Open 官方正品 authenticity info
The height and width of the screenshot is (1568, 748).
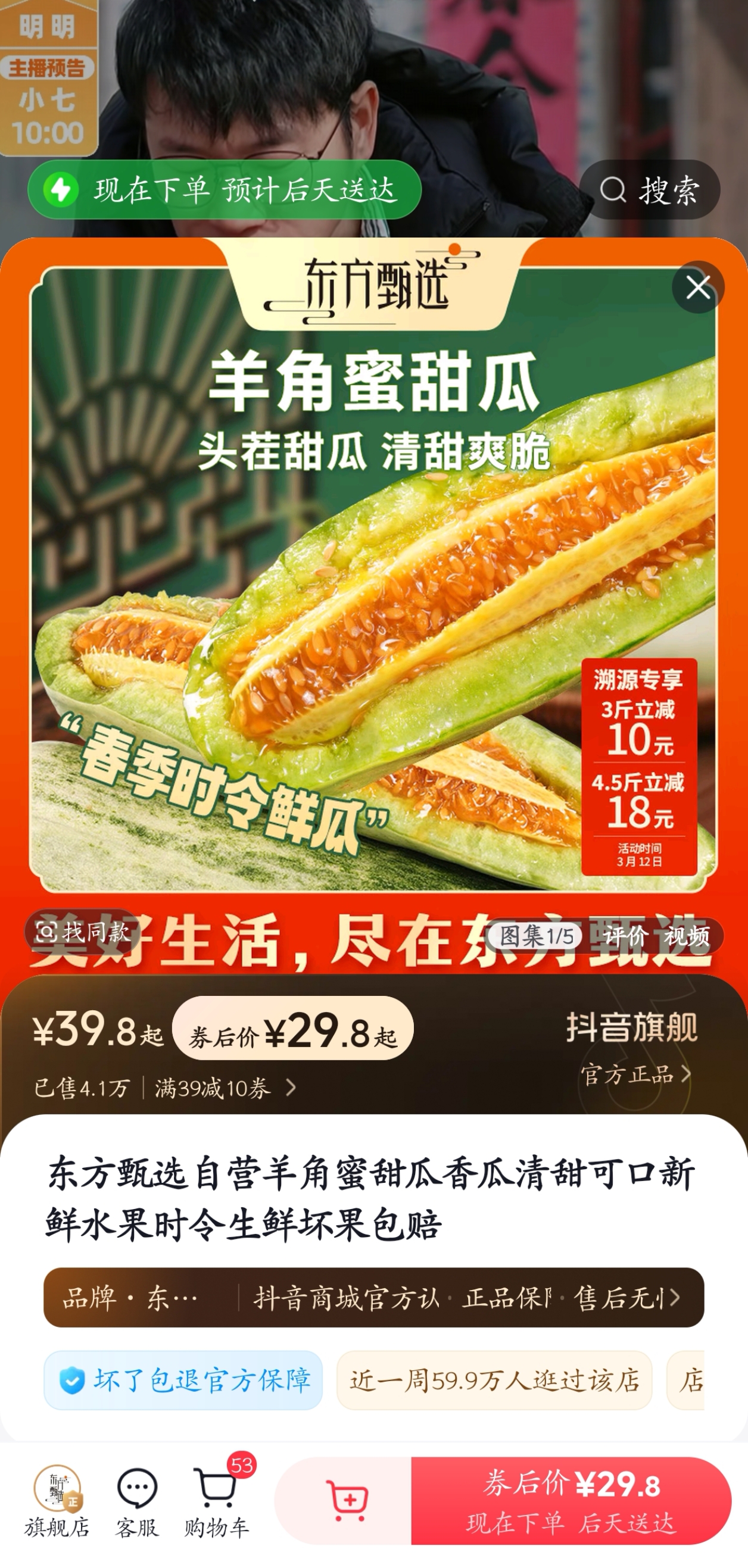[635, 1075]
